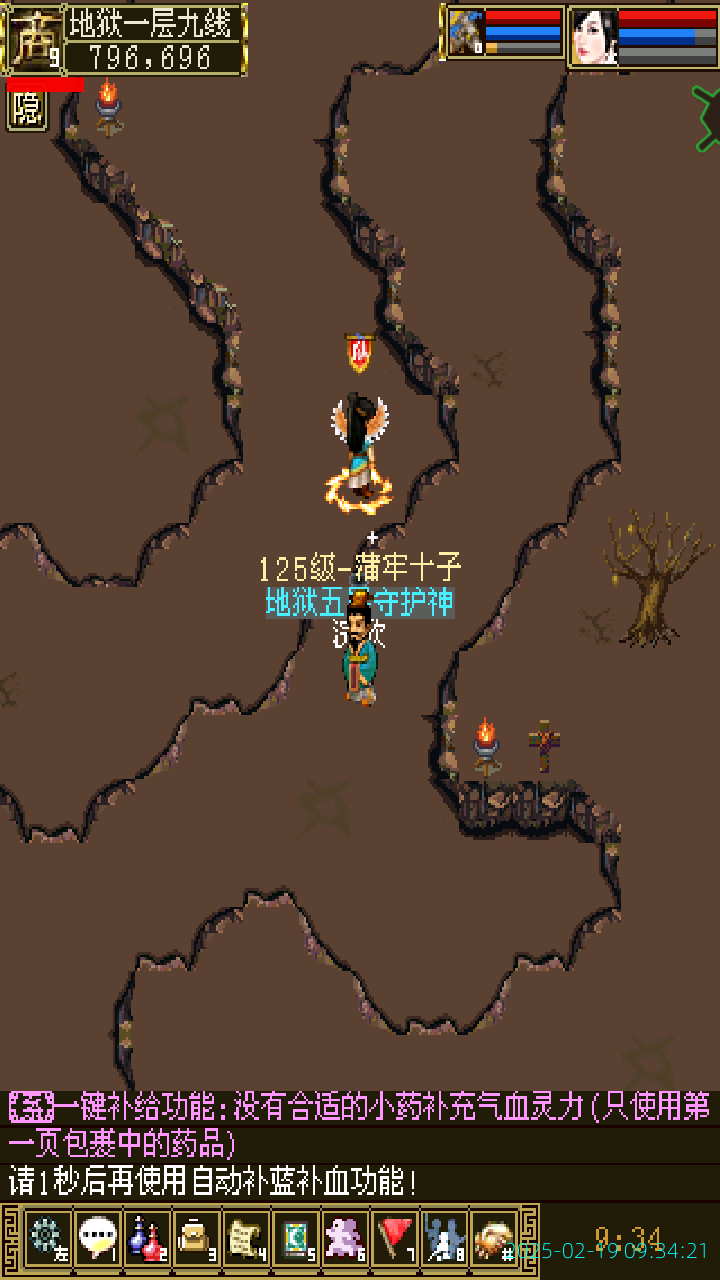Open the last toolbar shortcut marked #
Viewport: 720px width, 1280px height.
[x=495, y=1238]
